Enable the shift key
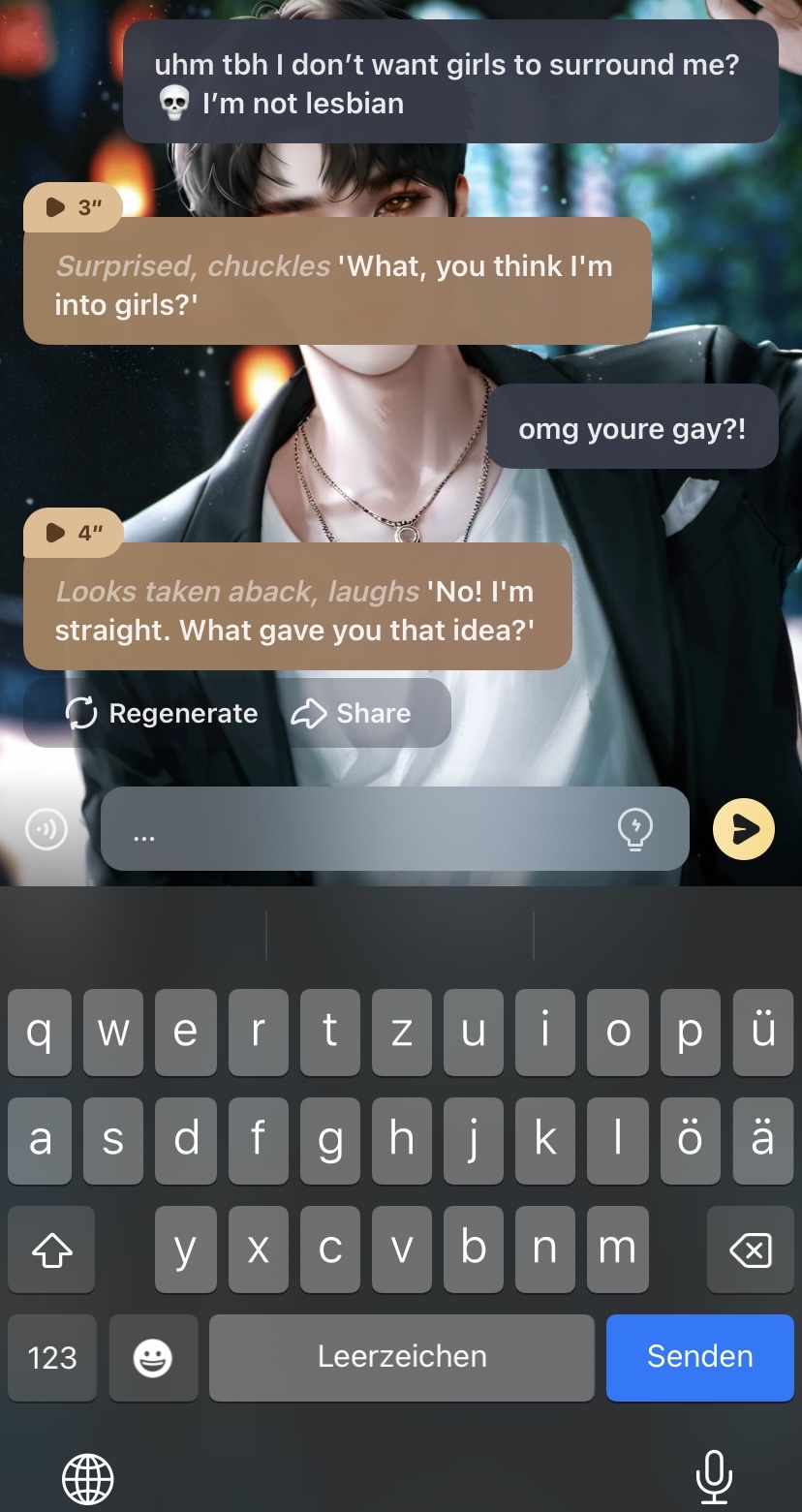 (52, 1250)
